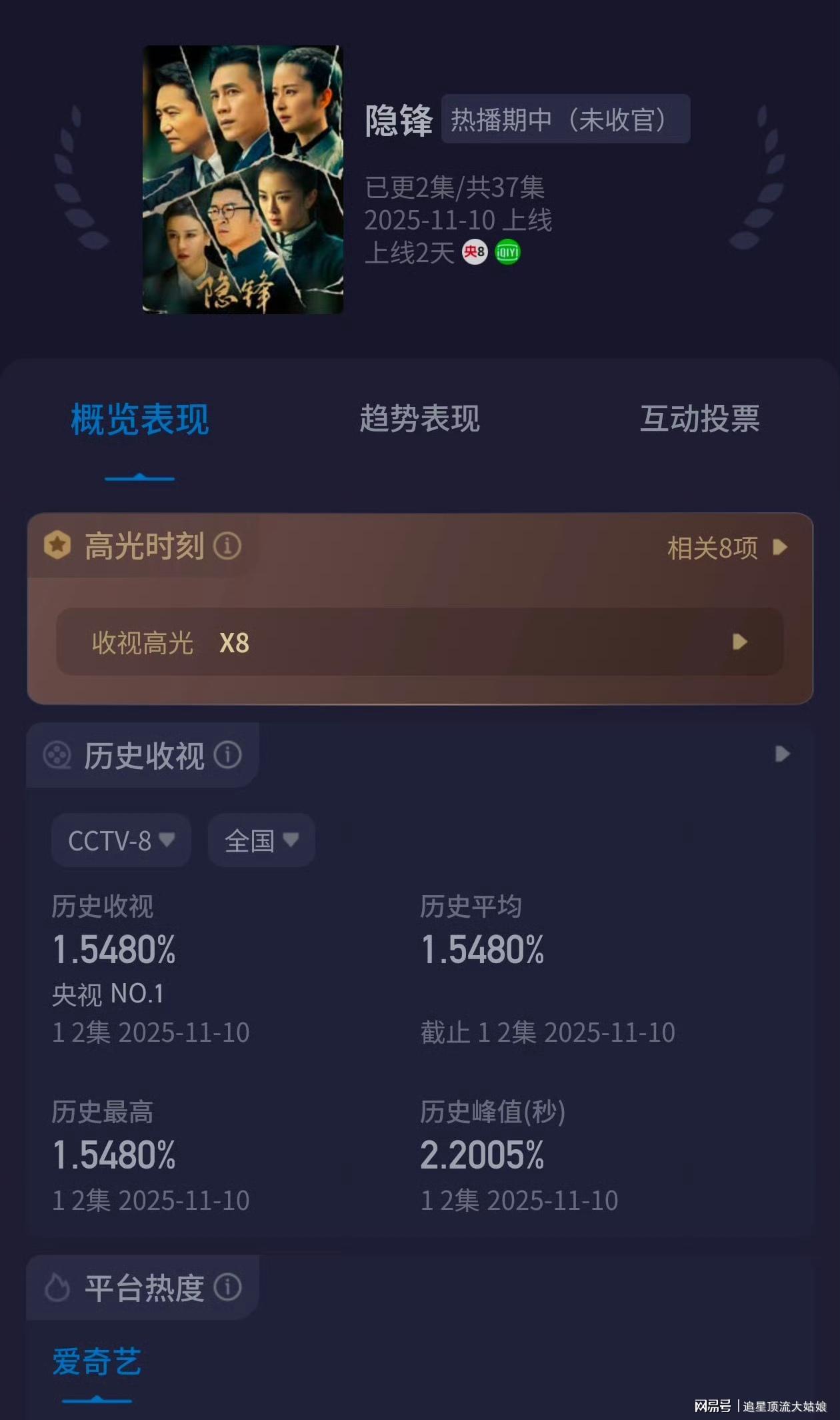Open 相关8项 highlight details
Screen dimensions: 840x1420
point(727,548)
